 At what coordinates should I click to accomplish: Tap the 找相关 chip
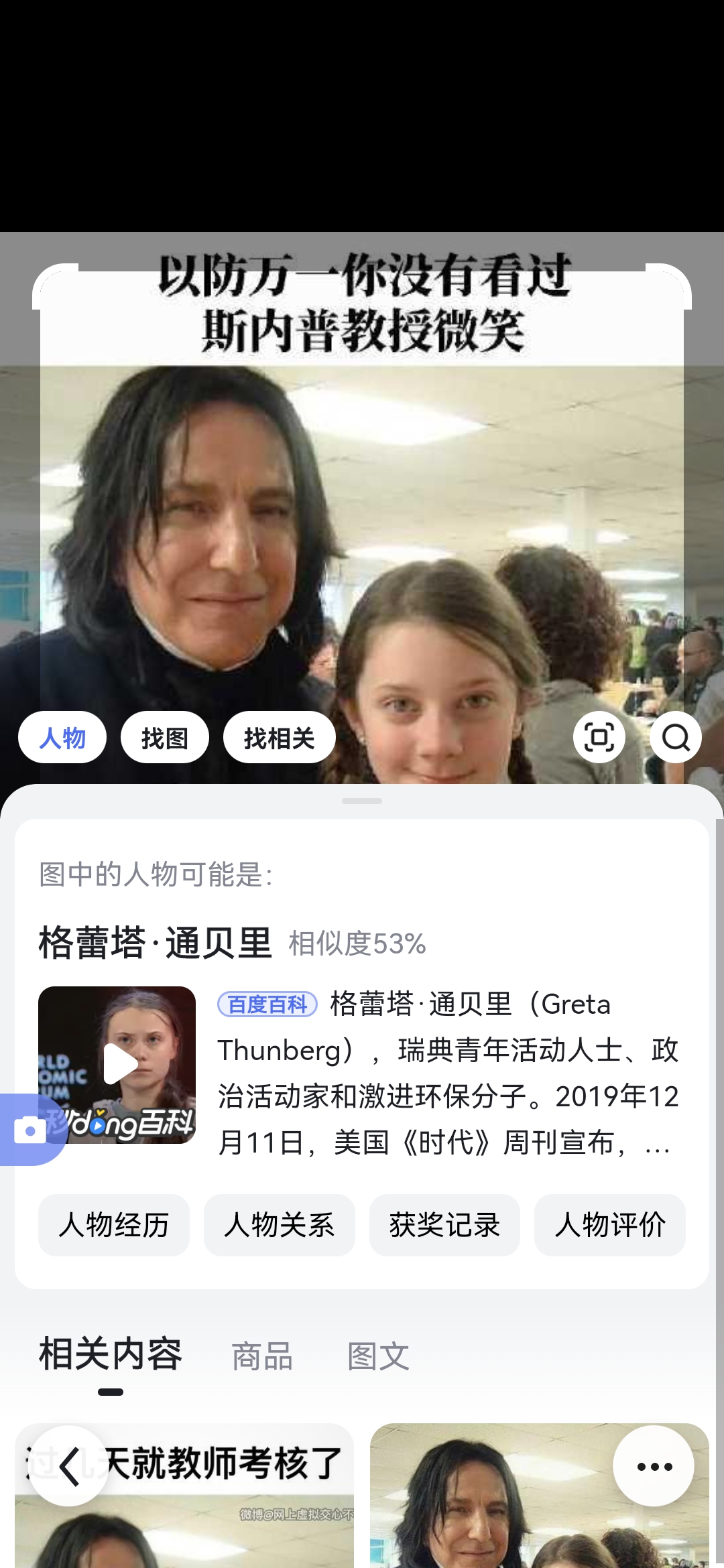[x=279, y=738]
